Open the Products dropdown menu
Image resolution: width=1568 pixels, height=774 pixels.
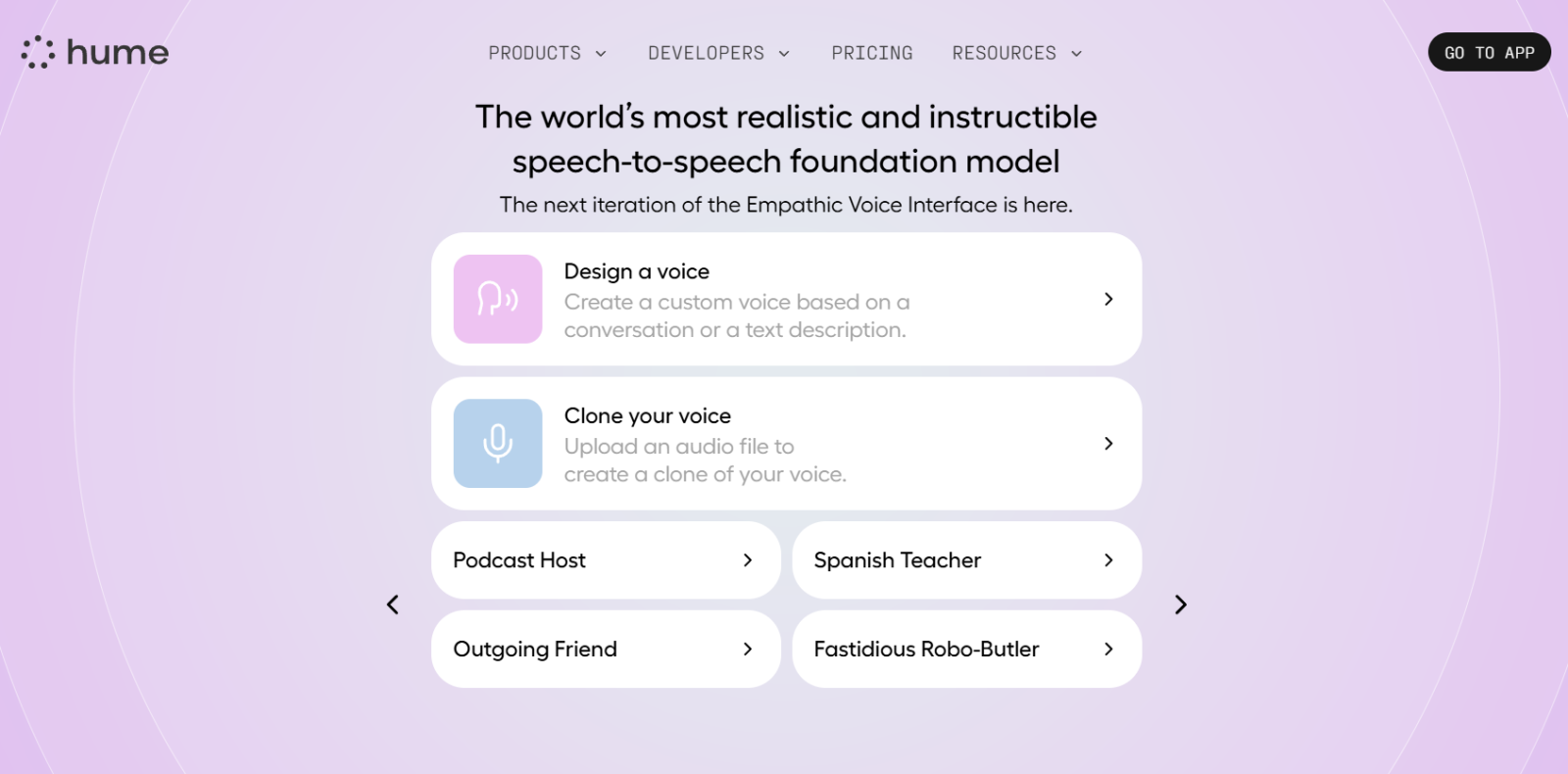click(x=547, y=53)
